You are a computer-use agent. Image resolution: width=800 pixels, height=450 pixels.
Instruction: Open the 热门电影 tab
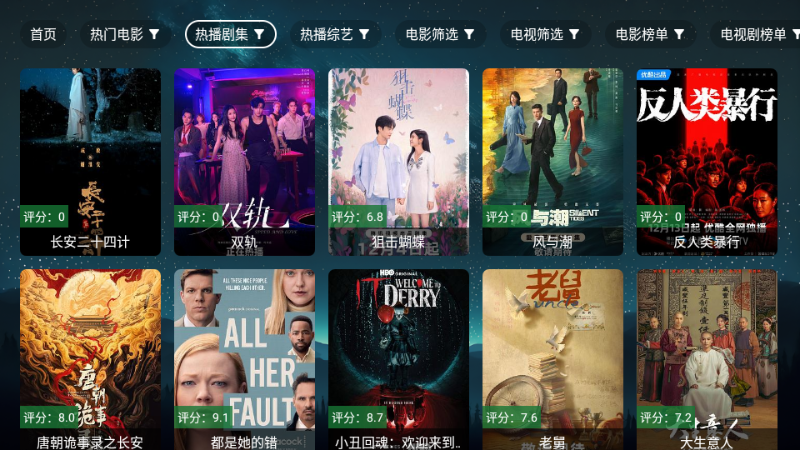coord(125,34)
